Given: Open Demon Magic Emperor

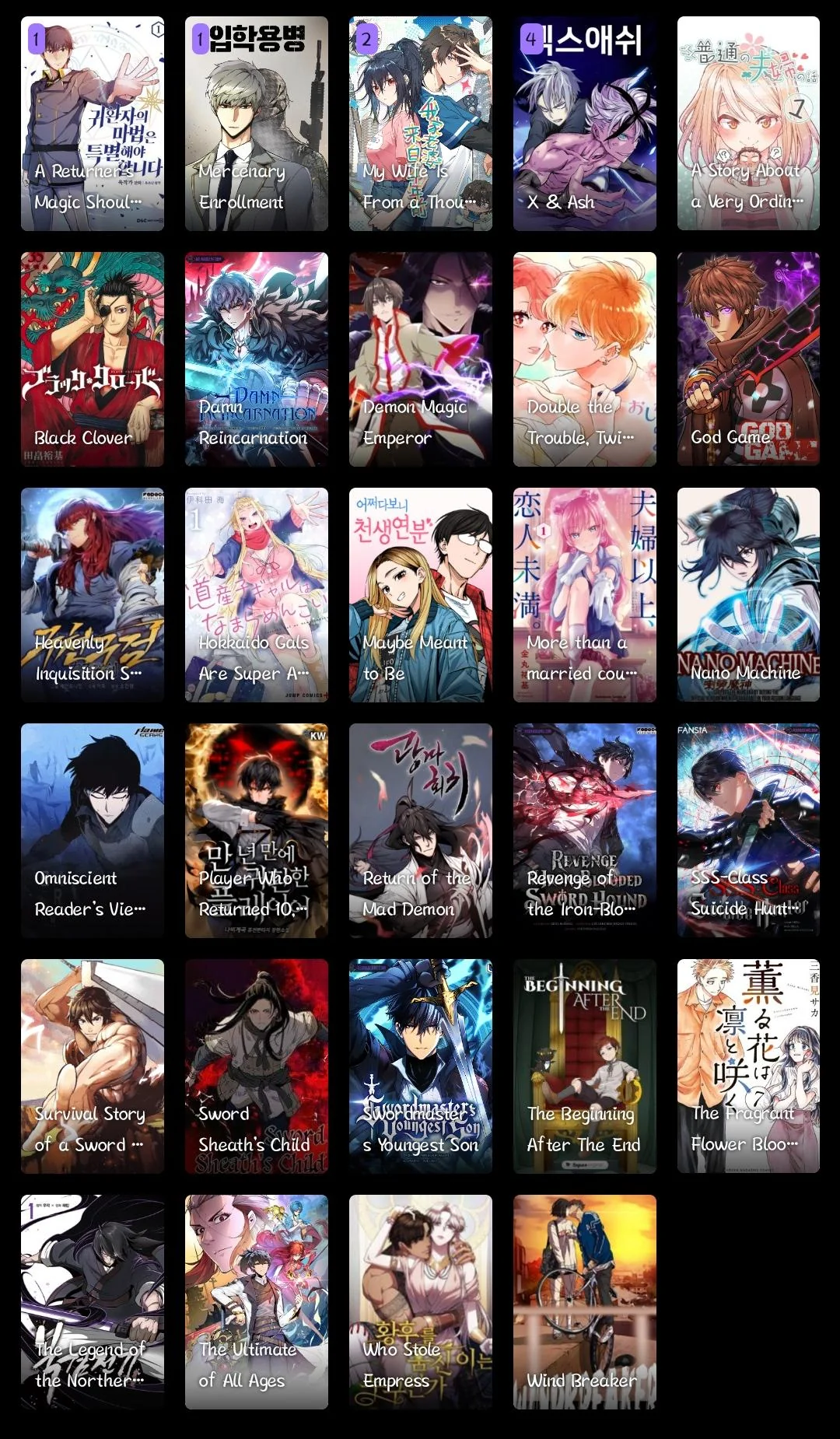Looking at the screenshot, I should click(420, 359).
